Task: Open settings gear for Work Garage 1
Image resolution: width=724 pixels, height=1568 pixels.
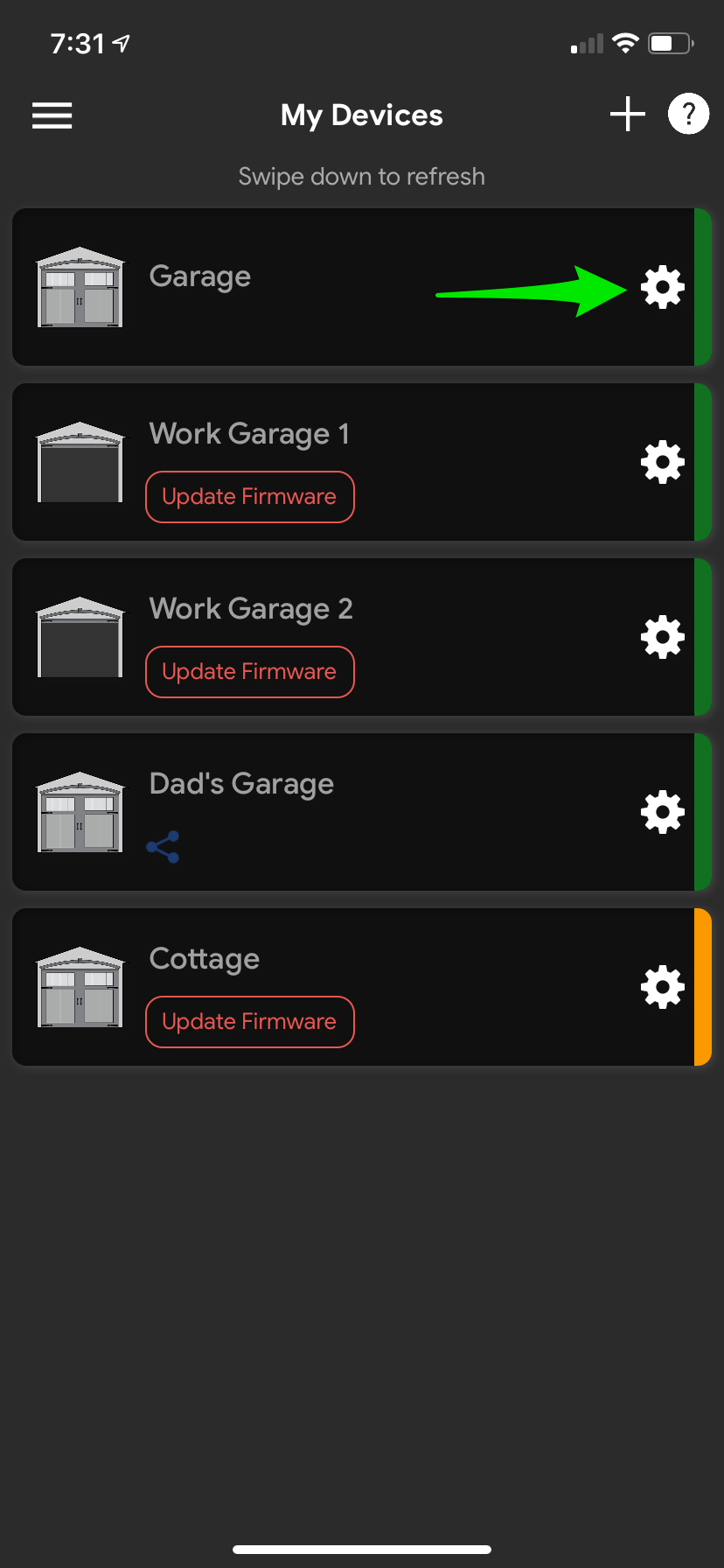Action: (663, 462)
